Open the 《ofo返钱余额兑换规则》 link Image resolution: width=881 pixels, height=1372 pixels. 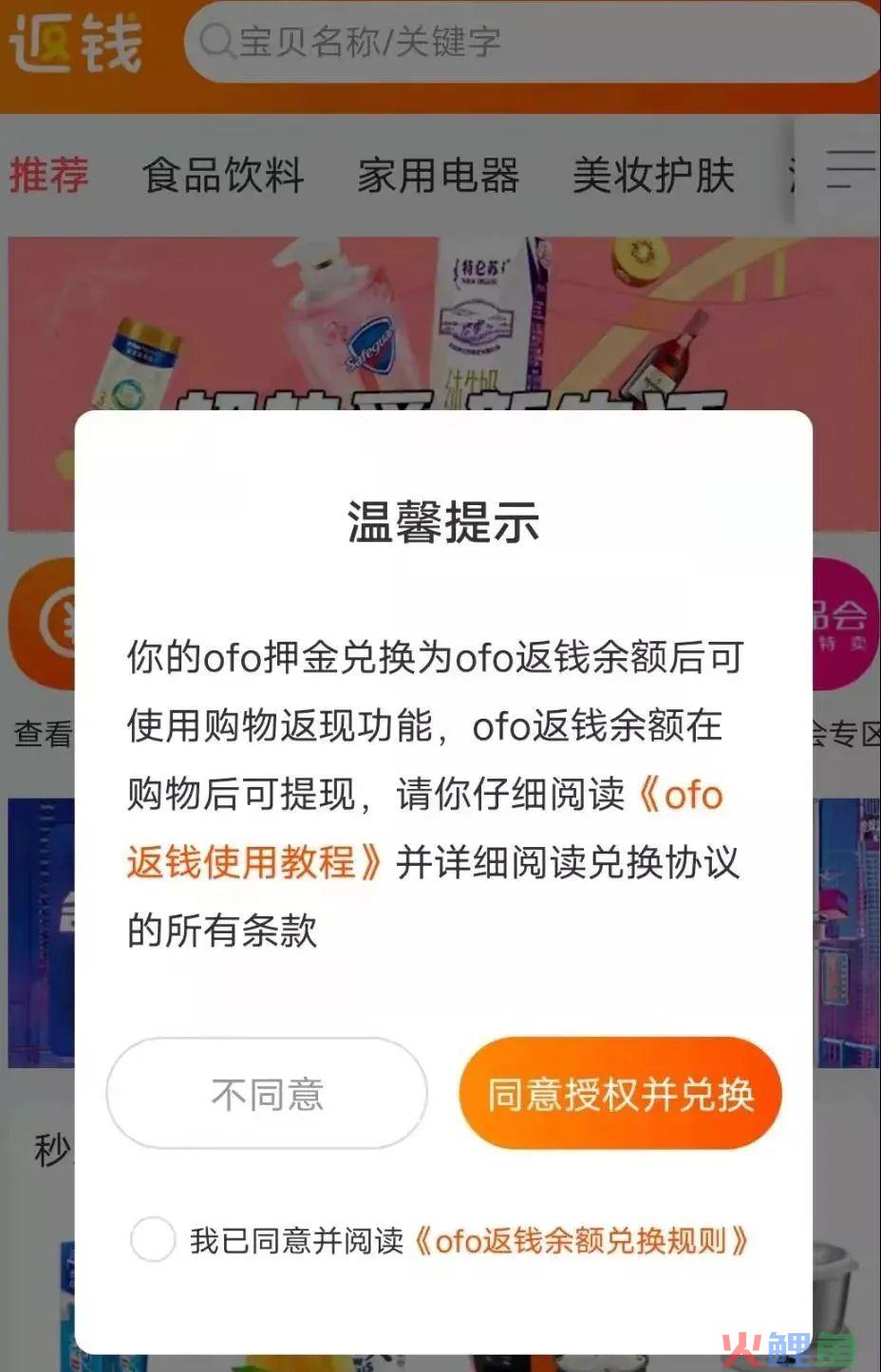coord(581,1240)
